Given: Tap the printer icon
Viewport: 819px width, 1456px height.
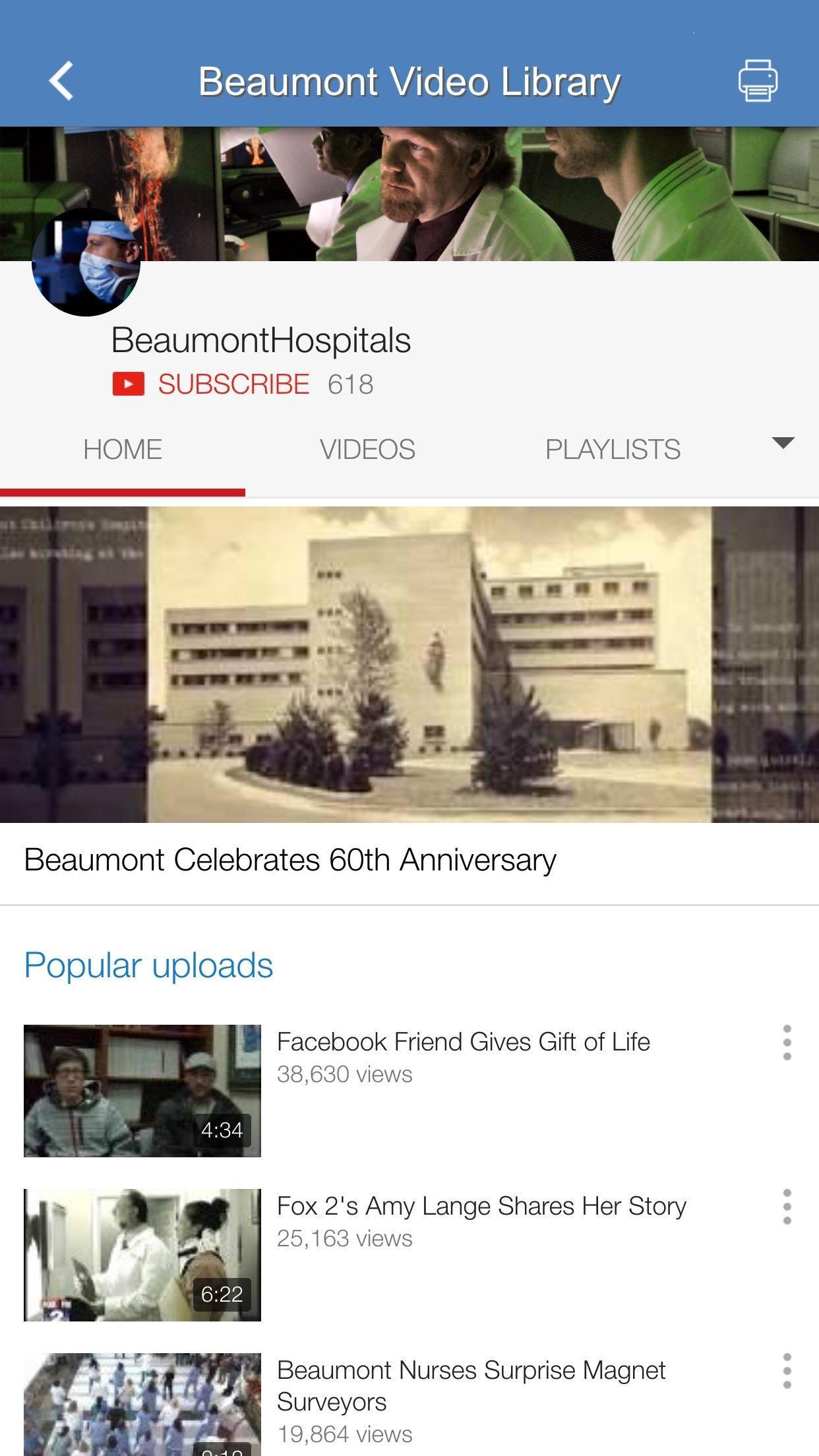Looking at the screenshot, I should point(757,81).
